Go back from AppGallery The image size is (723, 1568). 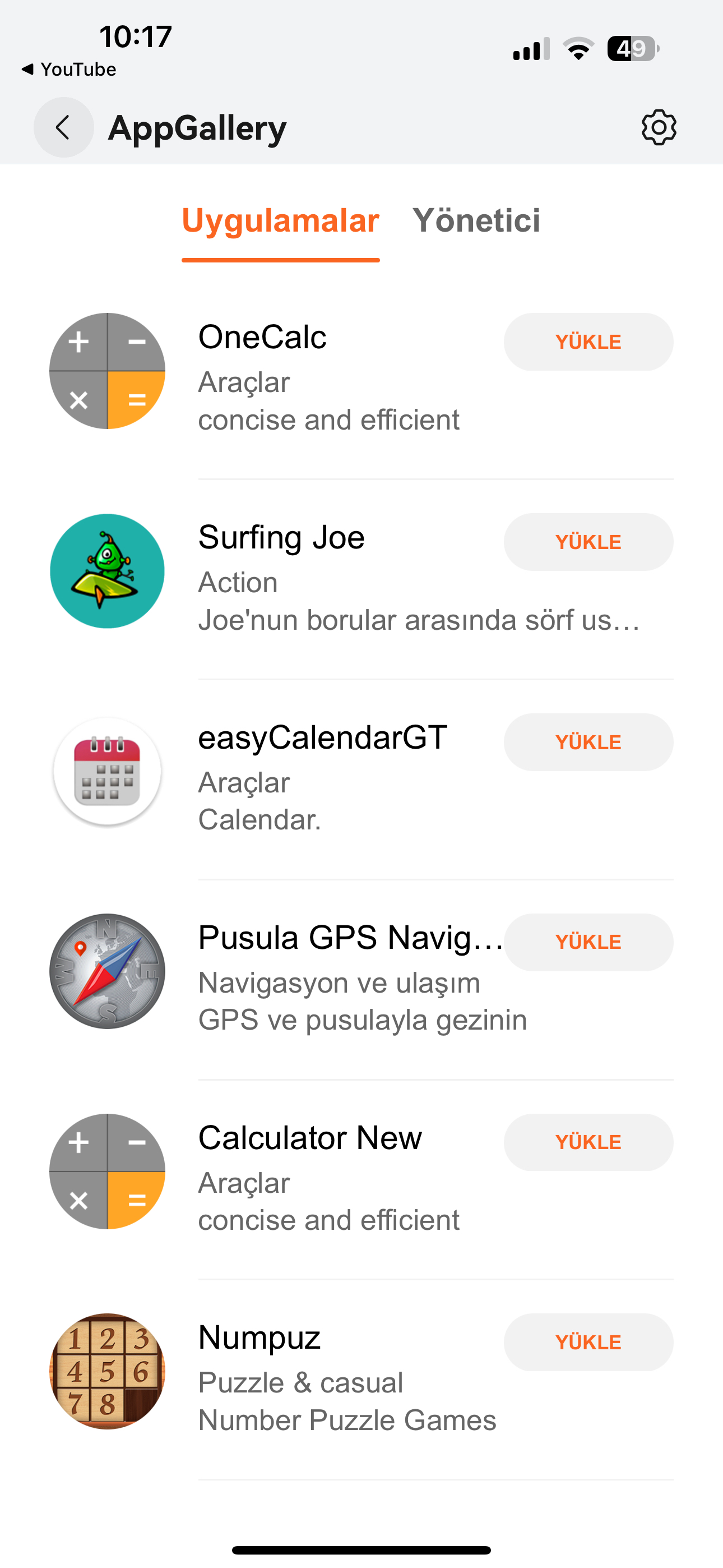click(63, 127)
